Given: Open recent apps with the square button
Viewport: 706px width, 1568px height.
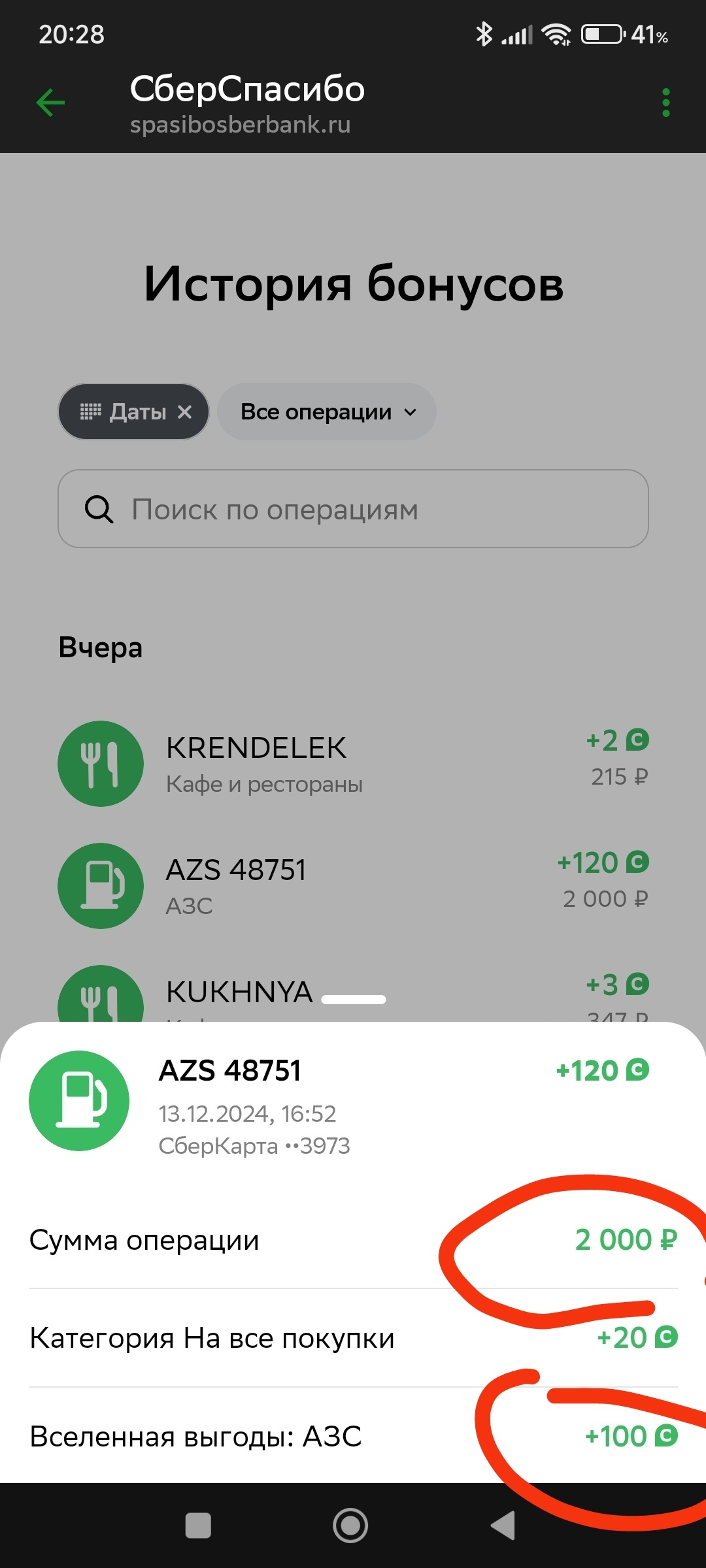Looking at the screenshot, I should [198, 1526].
